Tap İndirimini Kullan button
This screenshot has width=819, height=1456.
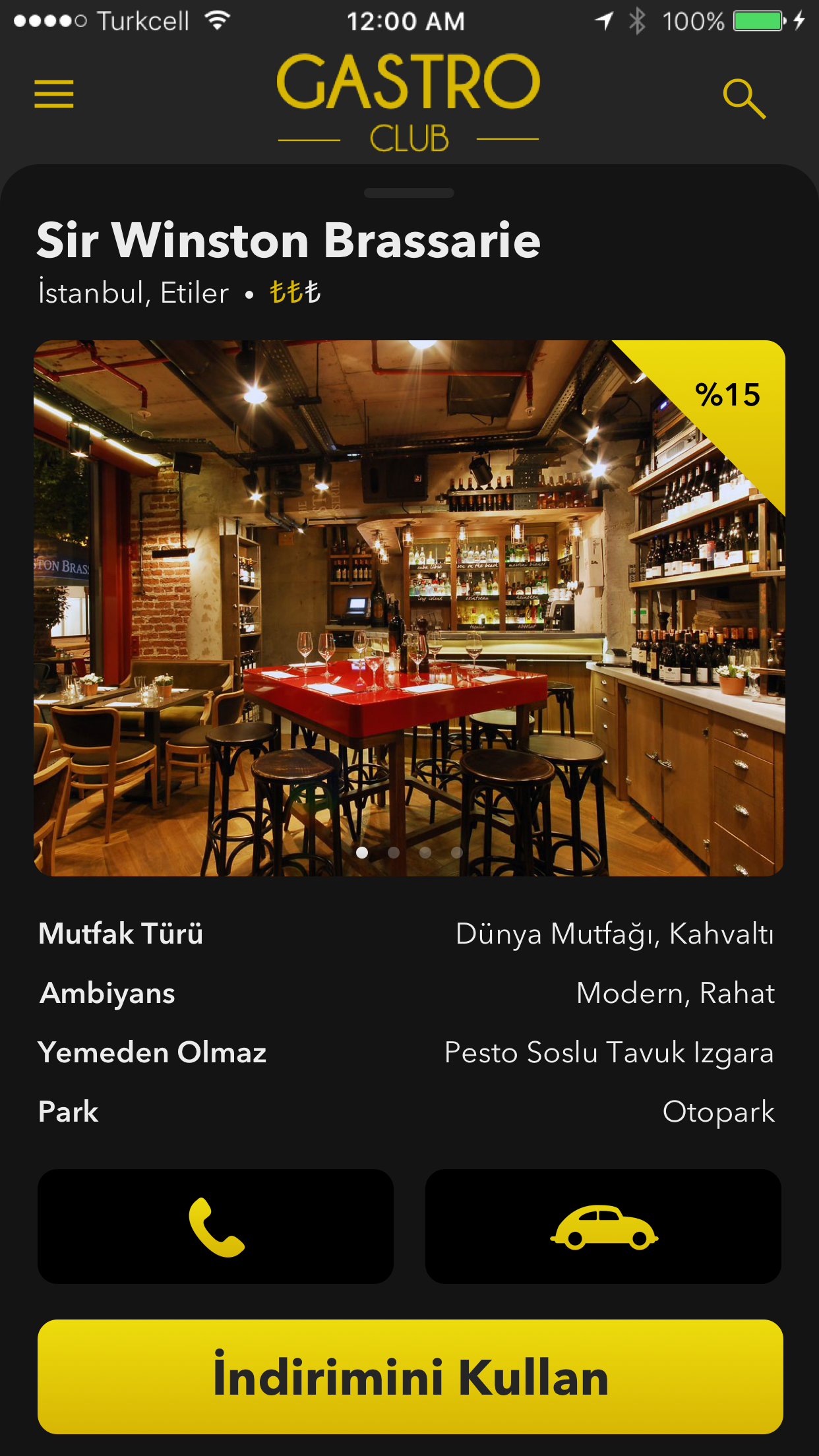click(410, 1377)
